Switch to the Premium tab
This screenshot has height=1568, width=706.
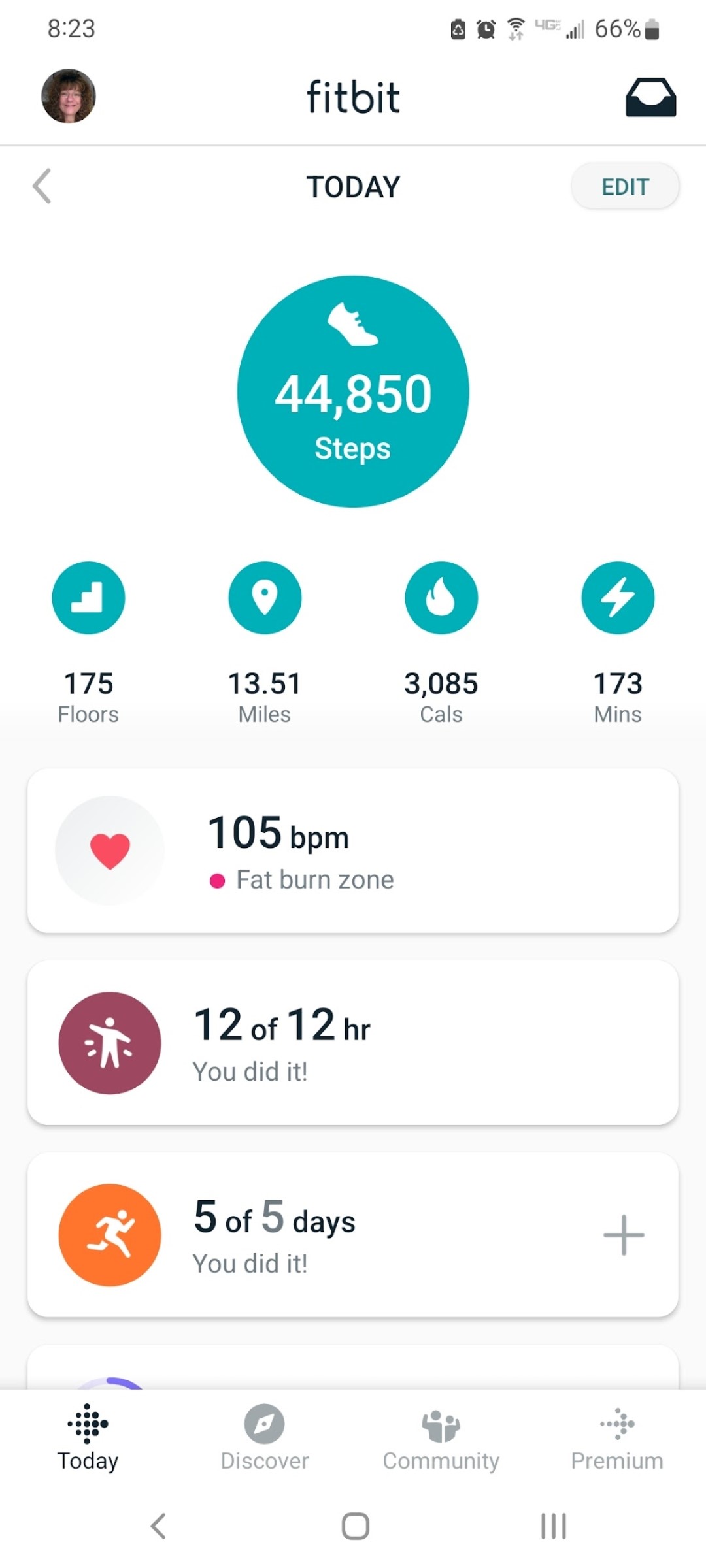618,1437
